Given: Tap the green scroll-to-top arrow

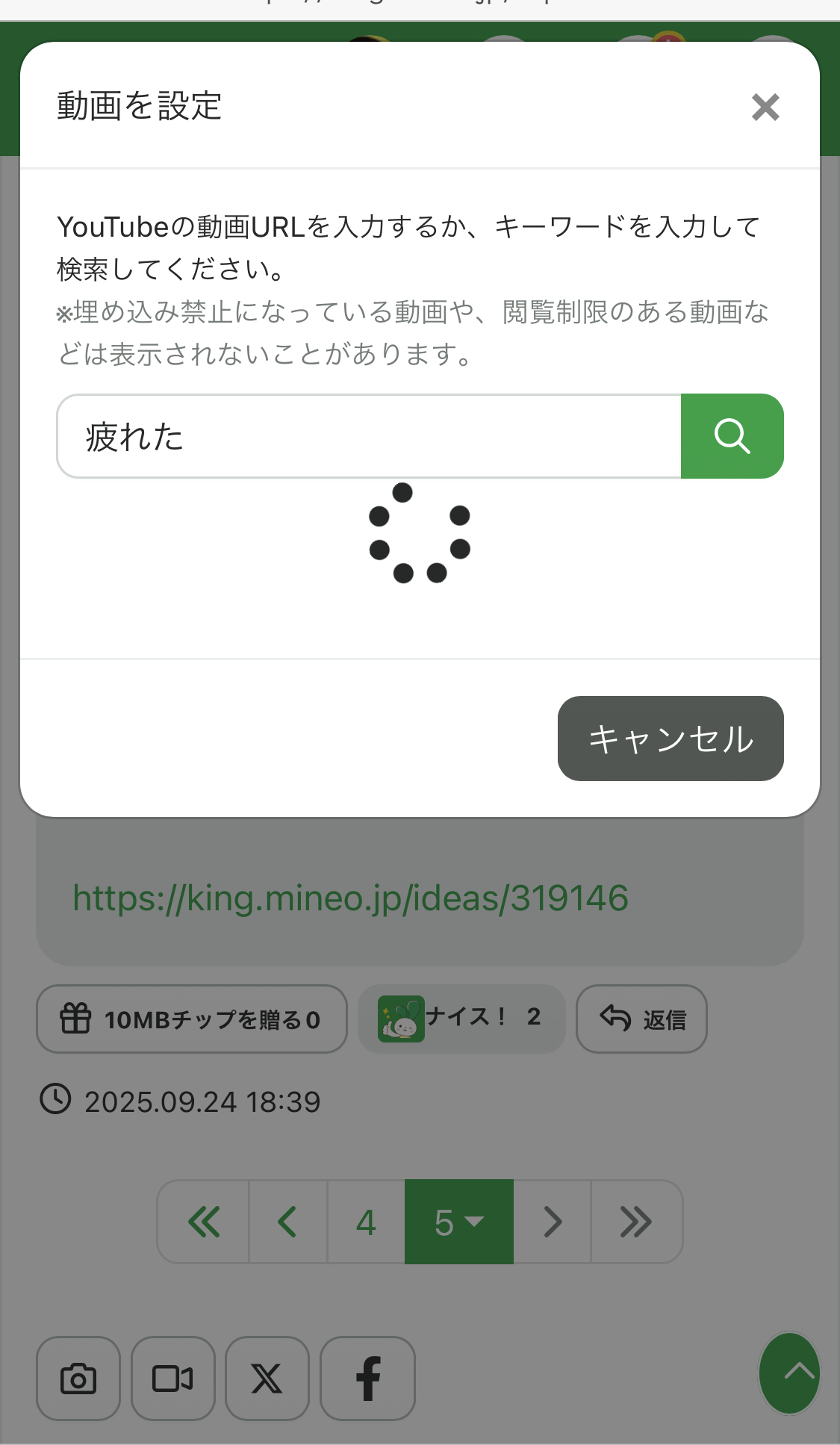Looking at the screenshot, I should [790, 1373].
